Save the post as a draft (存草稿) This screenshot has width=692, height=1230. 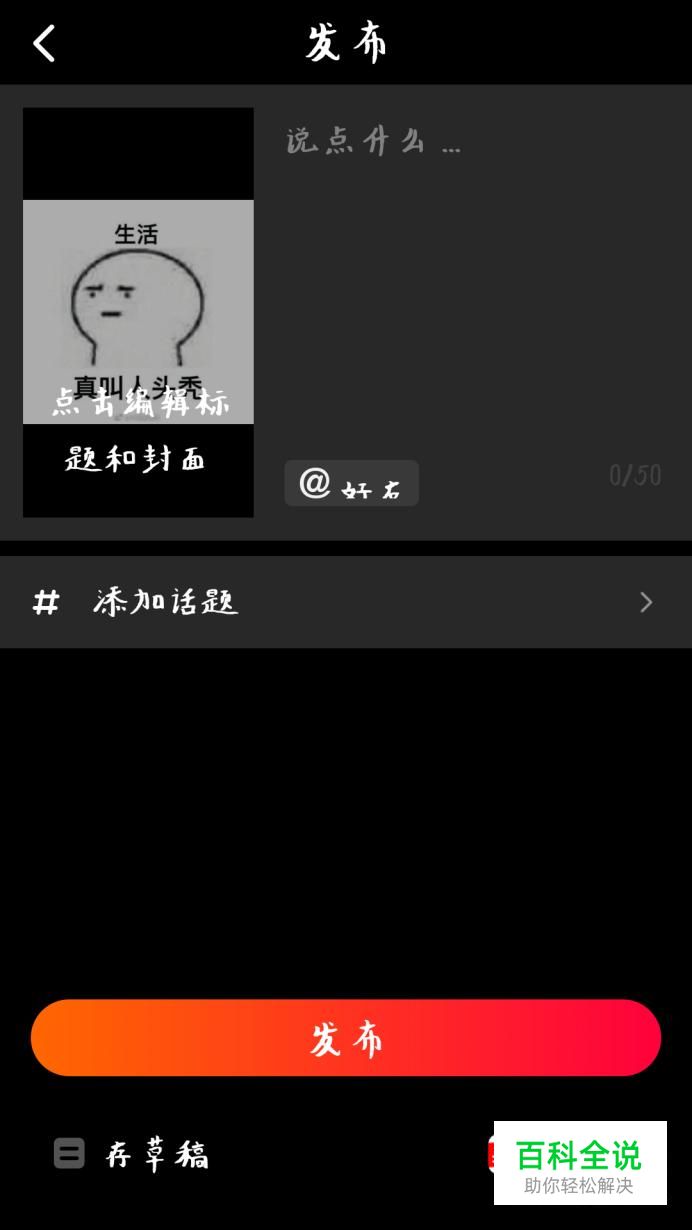[132, 1155]
